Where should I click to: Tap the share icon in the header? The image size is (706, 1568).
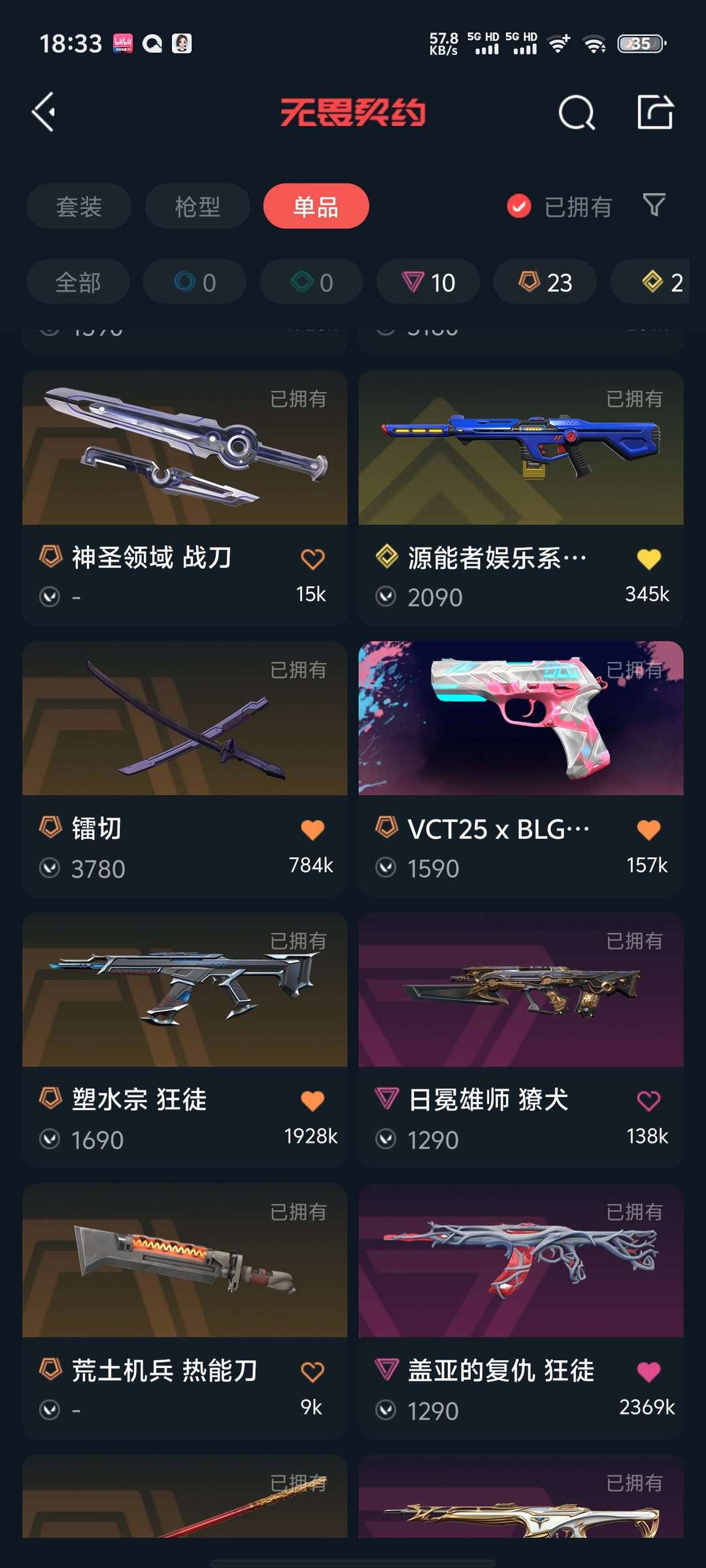(x=655, y=112)
